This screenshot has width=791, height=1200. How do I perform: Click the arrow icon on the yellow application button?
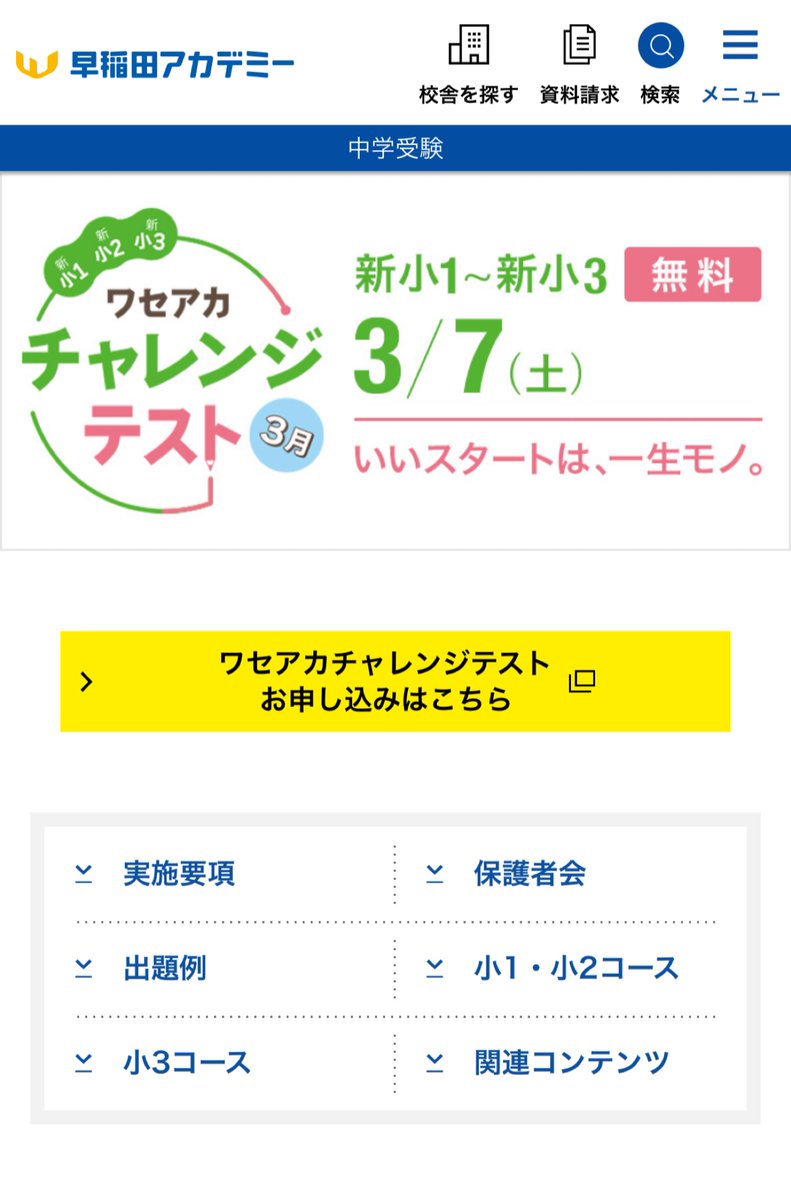click(x=88, y=681)
